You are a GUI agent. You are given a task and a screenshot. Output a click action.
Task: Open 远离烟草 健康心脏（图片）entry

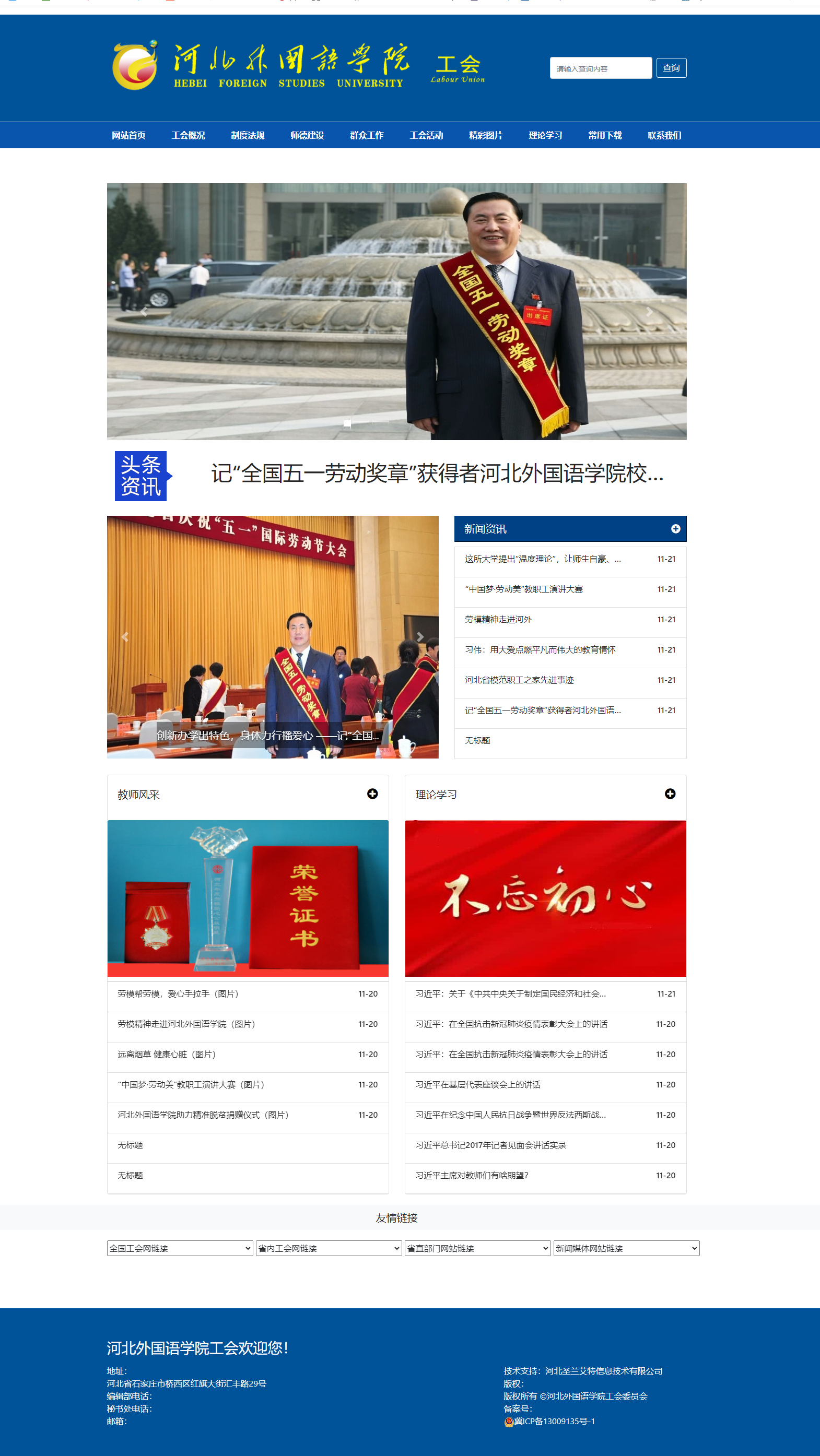pyautogui.click(x=166, y=1055)
